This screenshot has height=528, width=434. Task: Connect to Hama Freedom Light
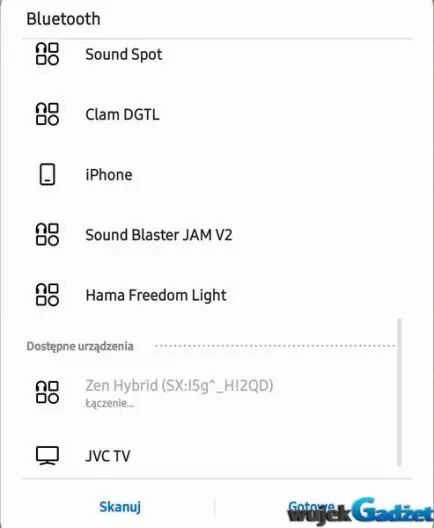point(216,295)
